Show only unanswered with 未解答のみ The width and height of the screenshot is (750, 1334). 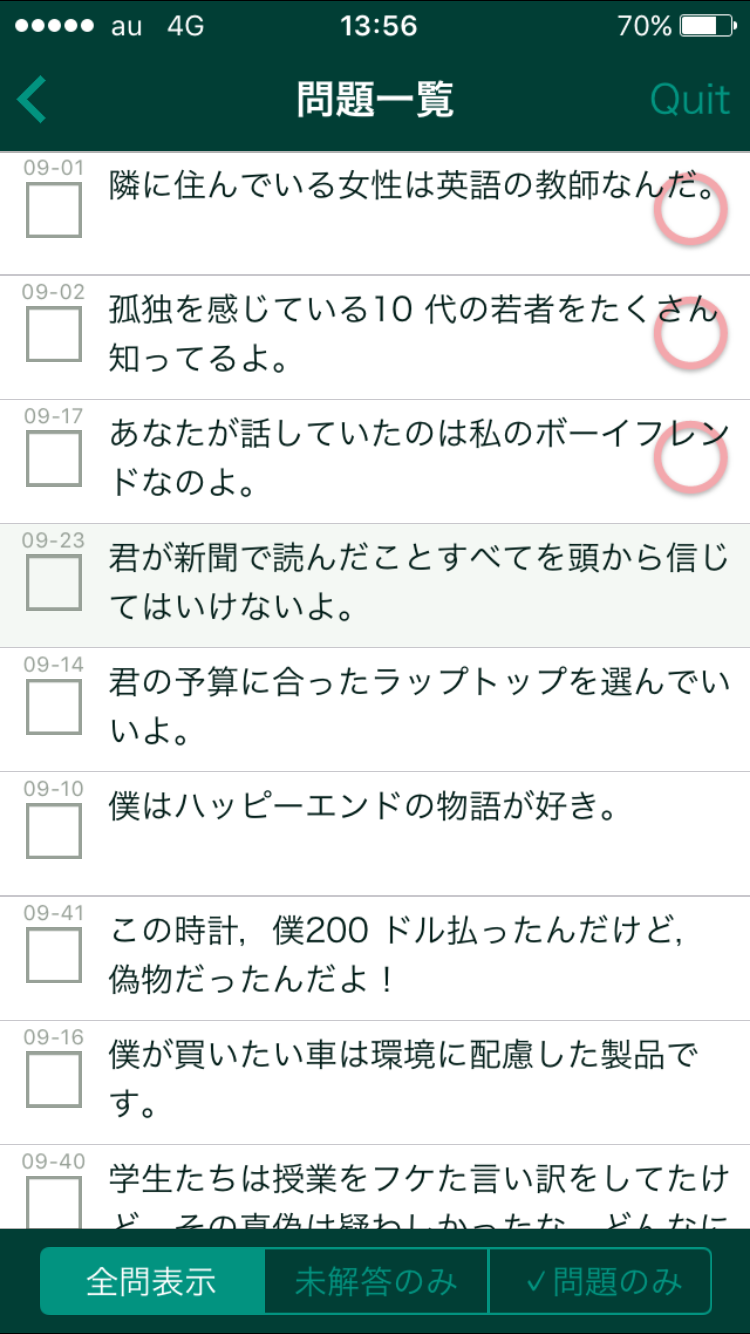376,1281
